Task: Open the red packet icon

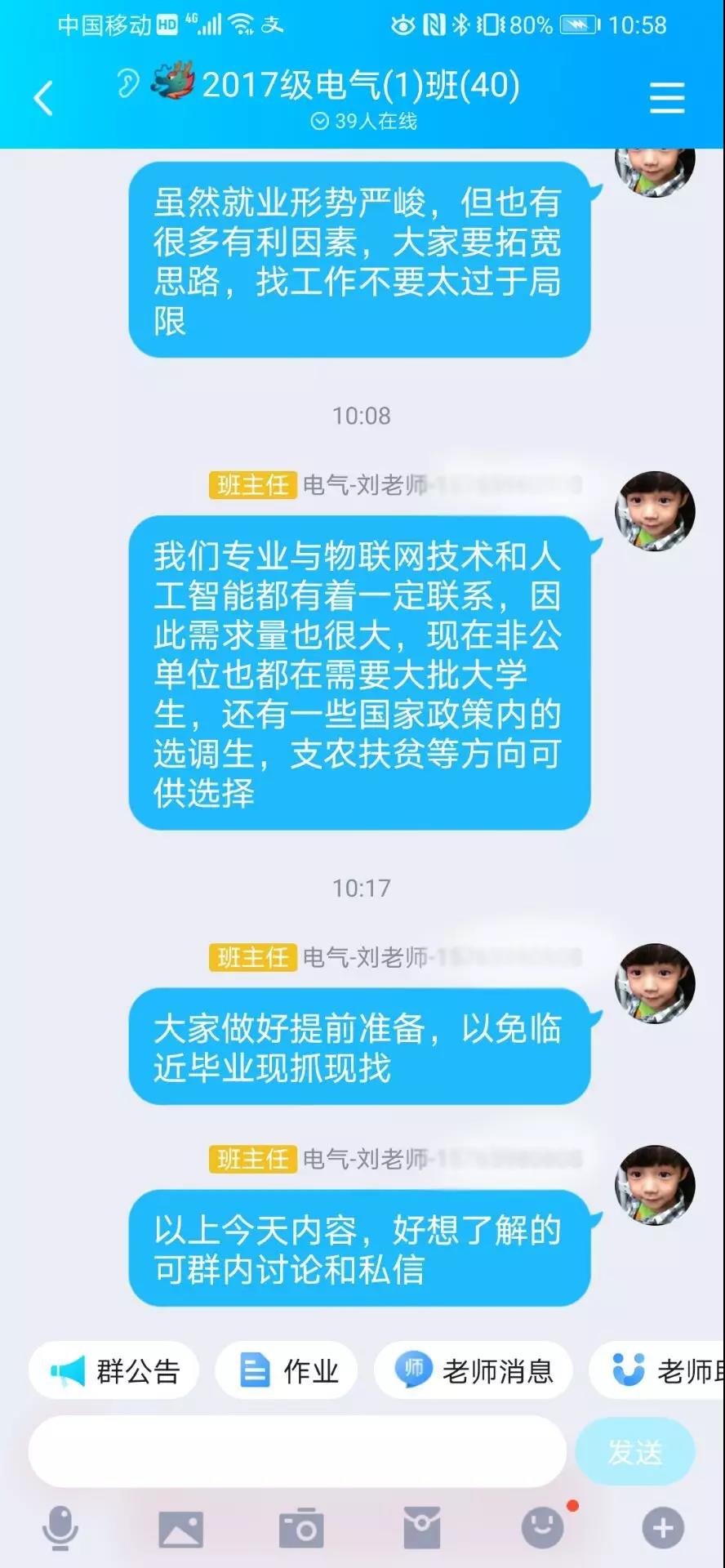Action: tap(421, 1528)
